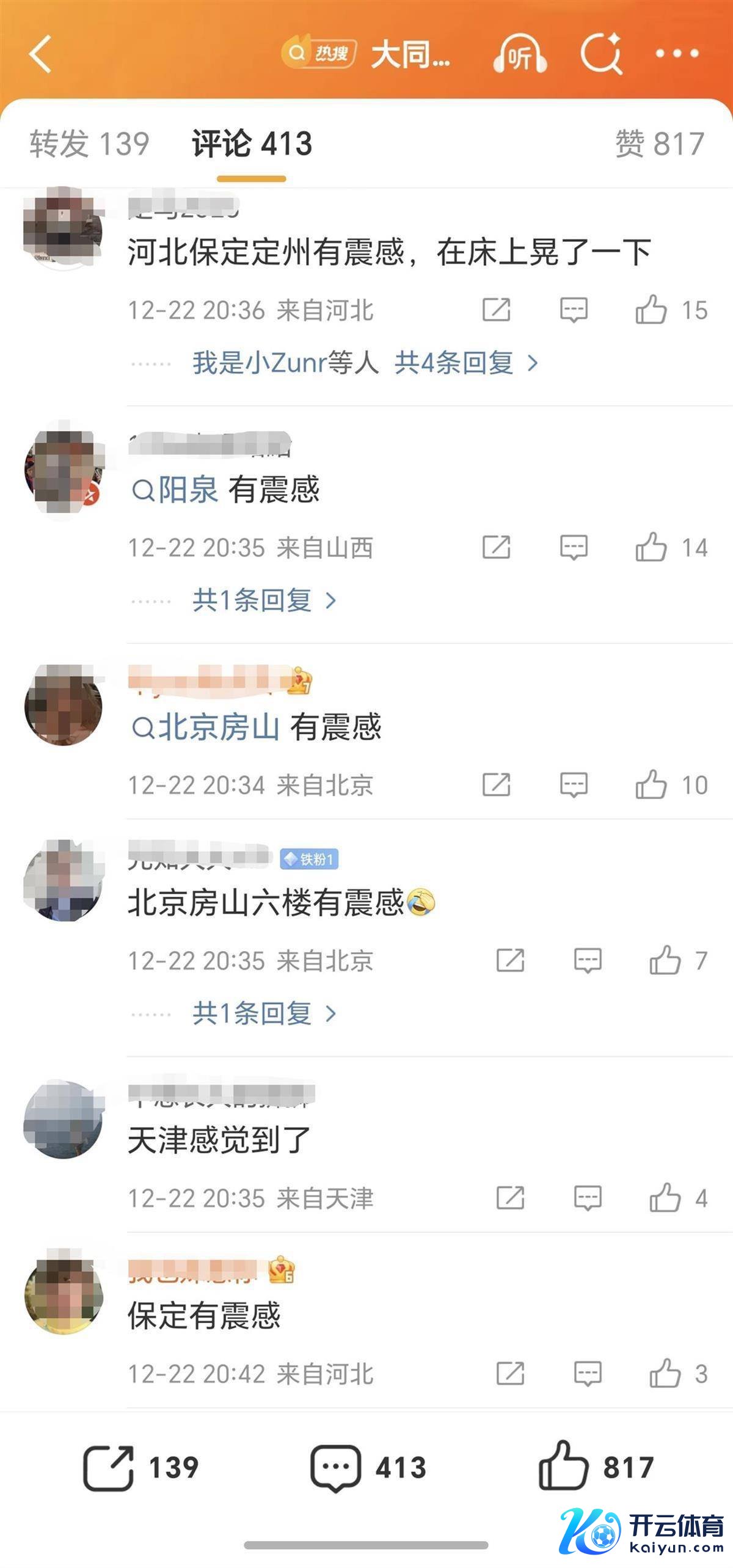Switch to the 赞 817 tab

pos(659,144)
